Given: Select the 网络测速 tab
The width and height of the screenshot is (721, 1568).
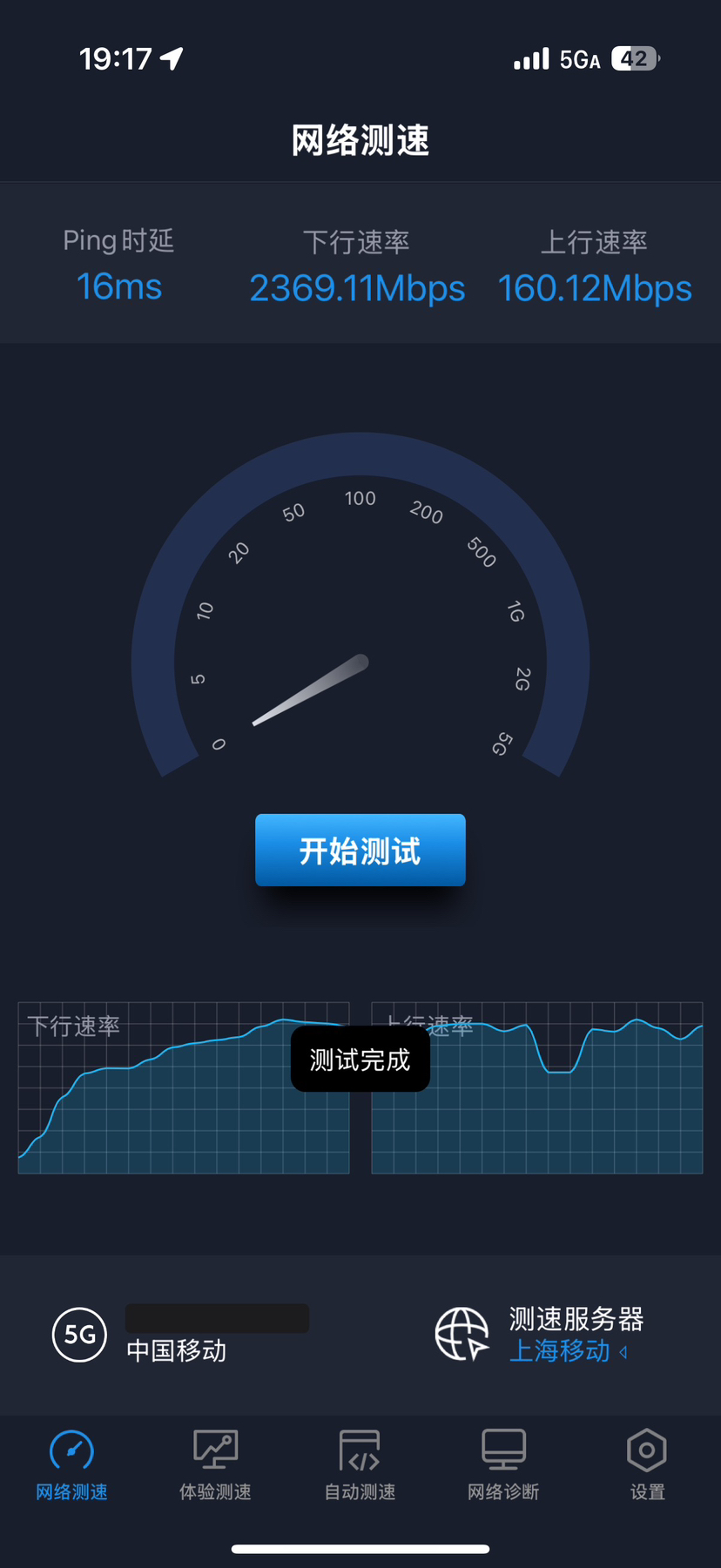Looking at the screenshot, I should click(71, 1465).
